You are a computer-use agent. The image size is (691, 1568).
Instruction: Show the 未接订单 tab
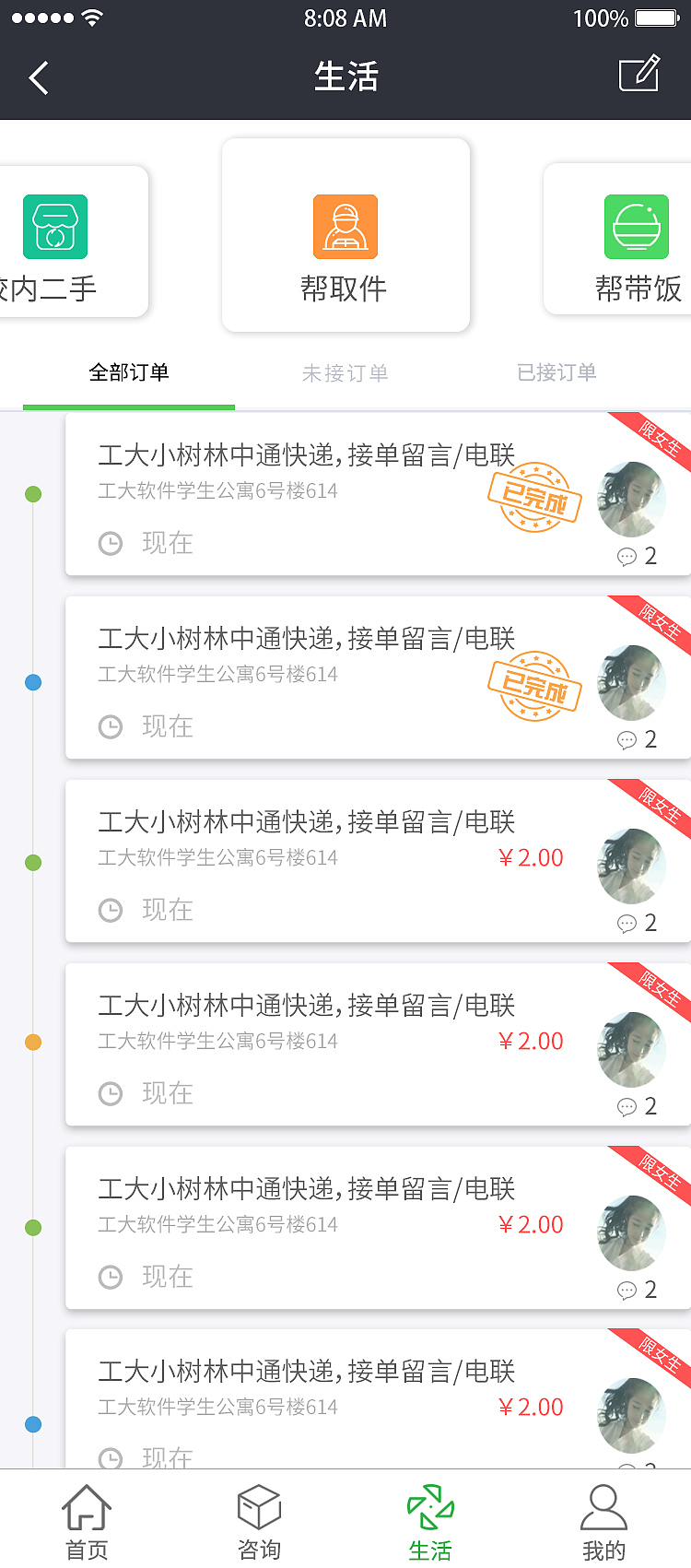coord(345,372)
